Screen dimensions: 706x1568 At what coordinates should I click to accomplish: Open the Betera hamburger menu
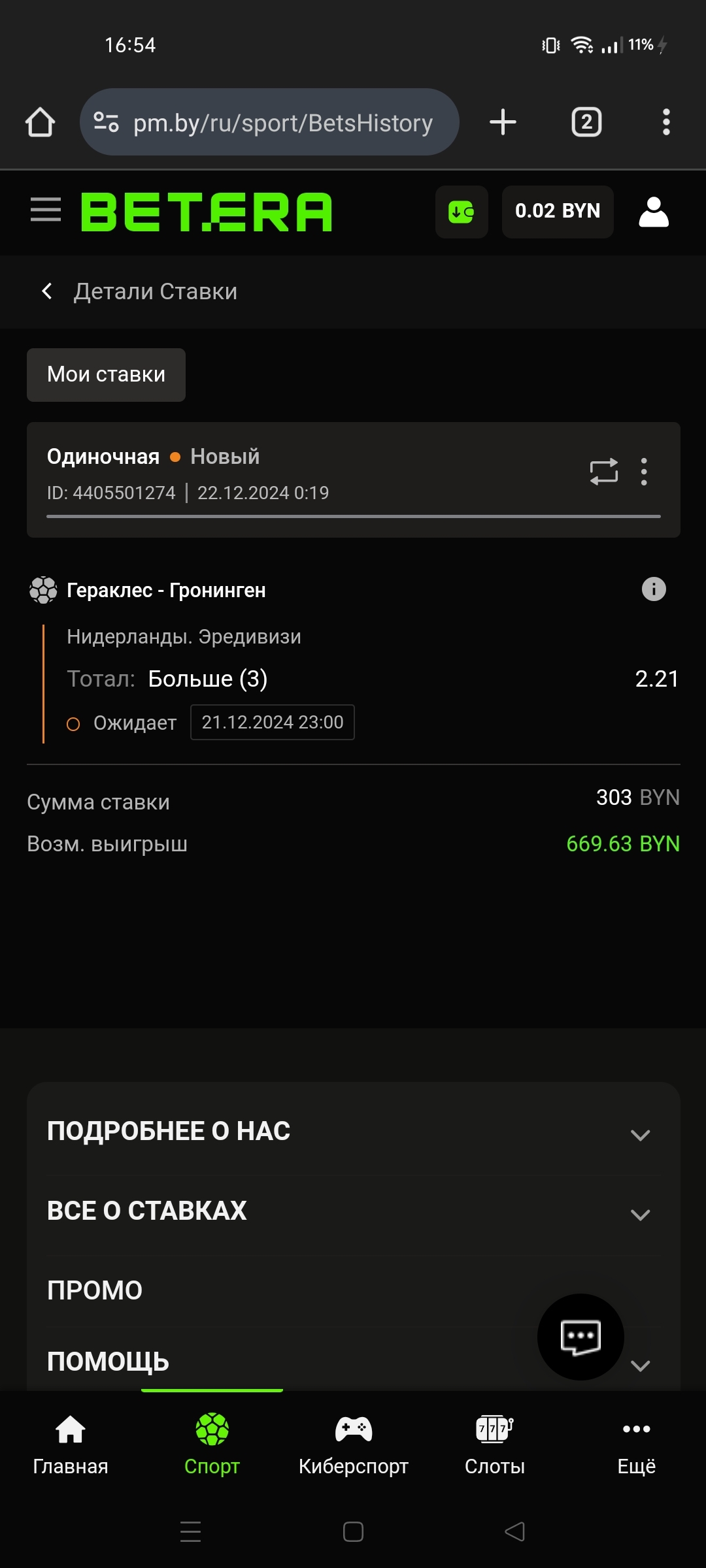click(x=46, y=210)
